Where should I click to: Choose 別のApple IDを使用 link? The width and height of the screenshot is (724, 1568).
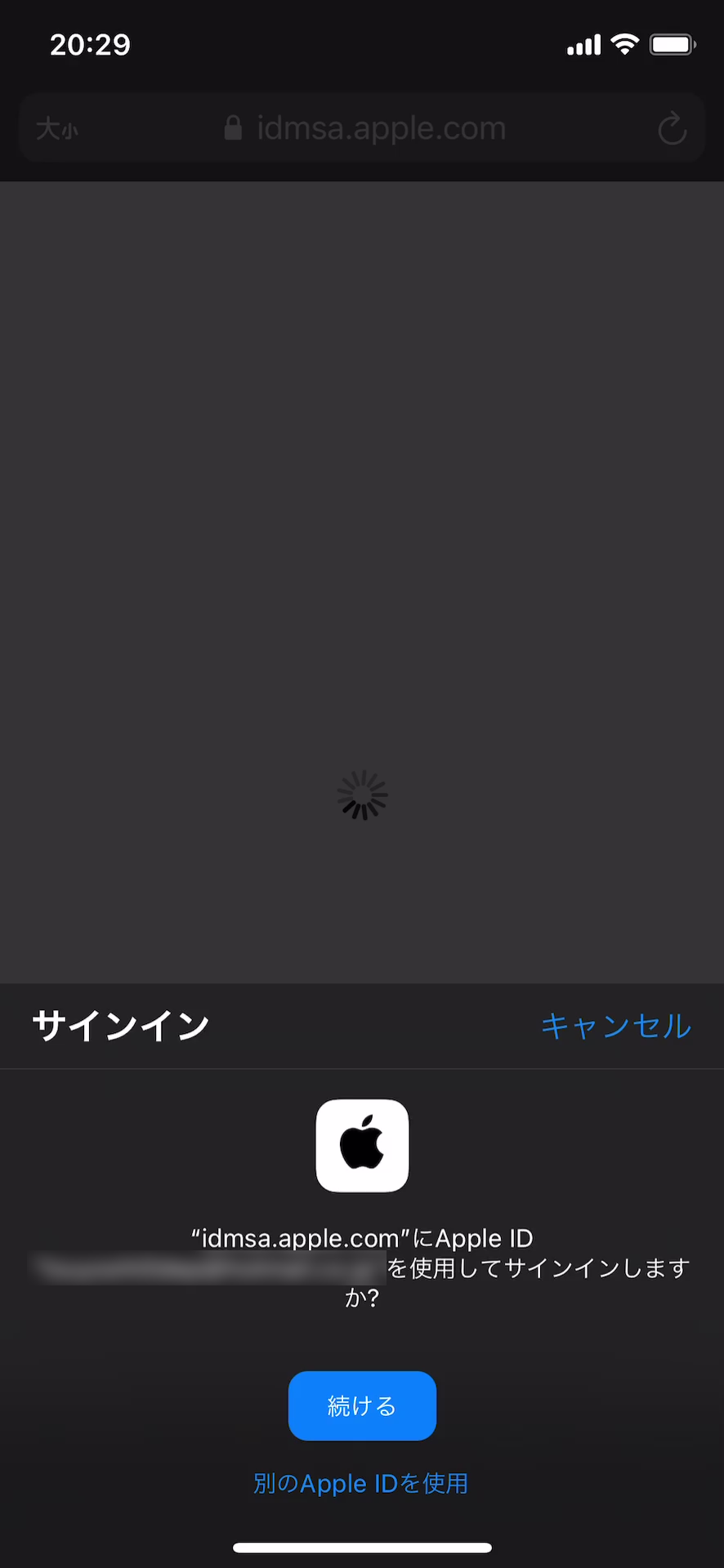pyautogui.click(x=361, y=1483)
